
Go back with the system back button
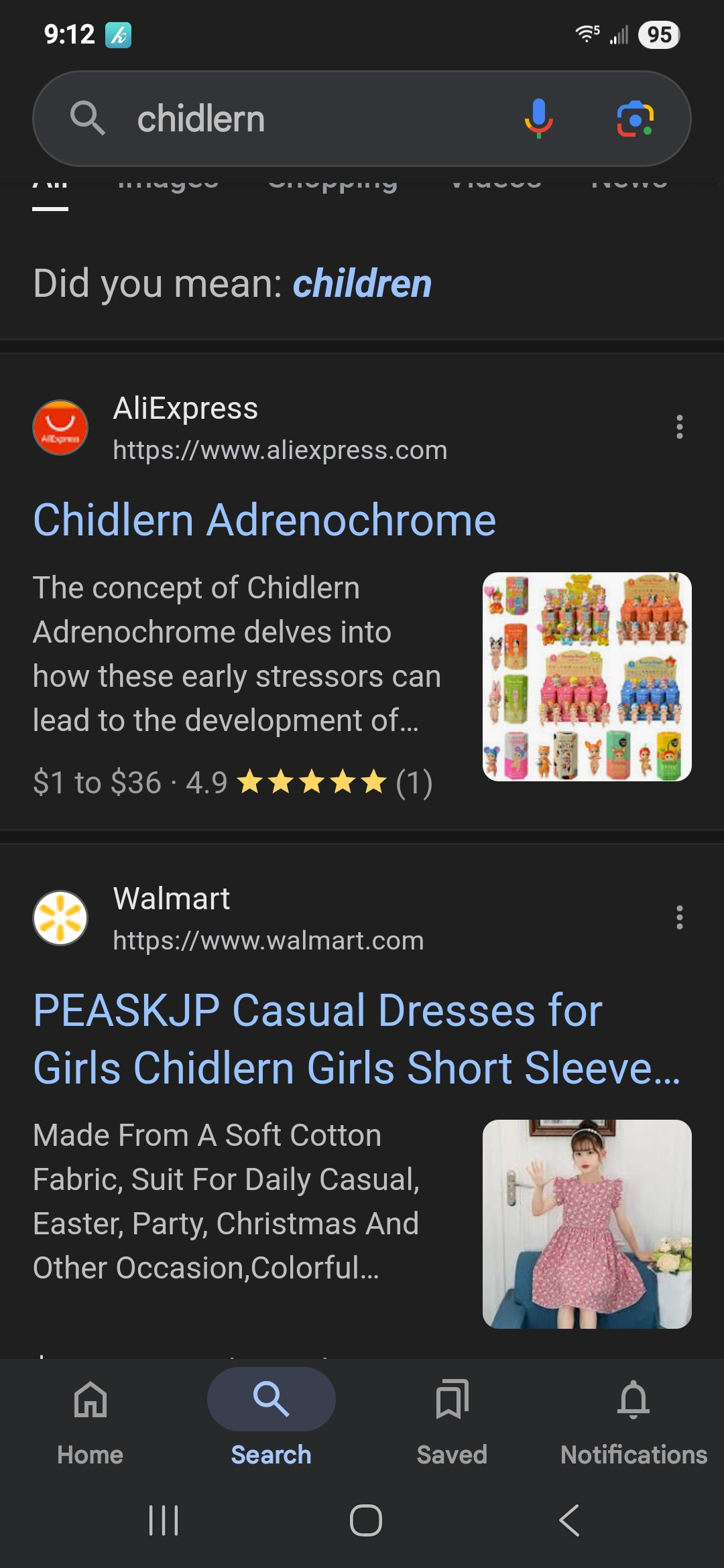click(x=569, y=1520)
